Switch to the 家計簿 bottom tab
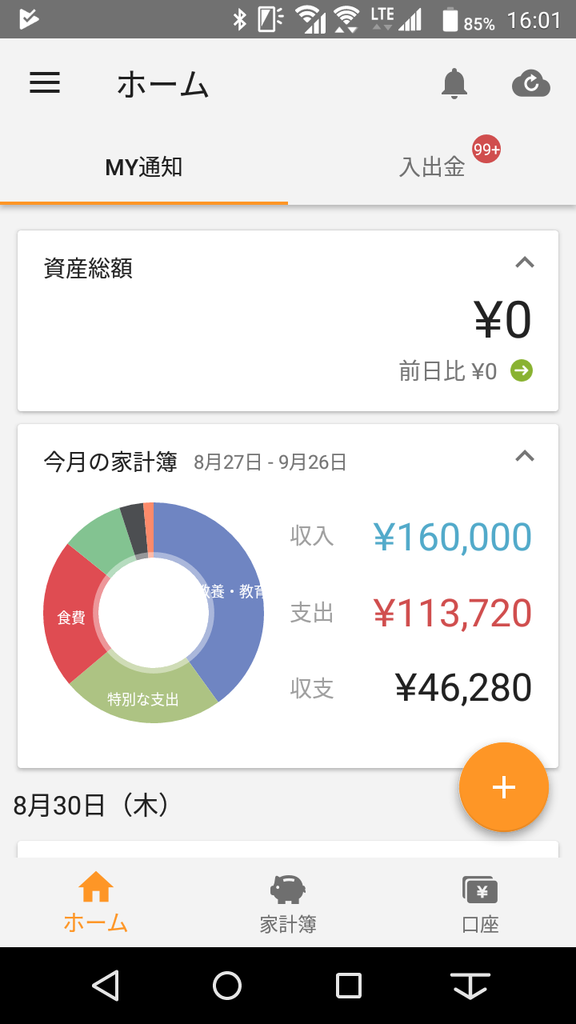This screenshot has width=576, height=1024. click(288, 904)
